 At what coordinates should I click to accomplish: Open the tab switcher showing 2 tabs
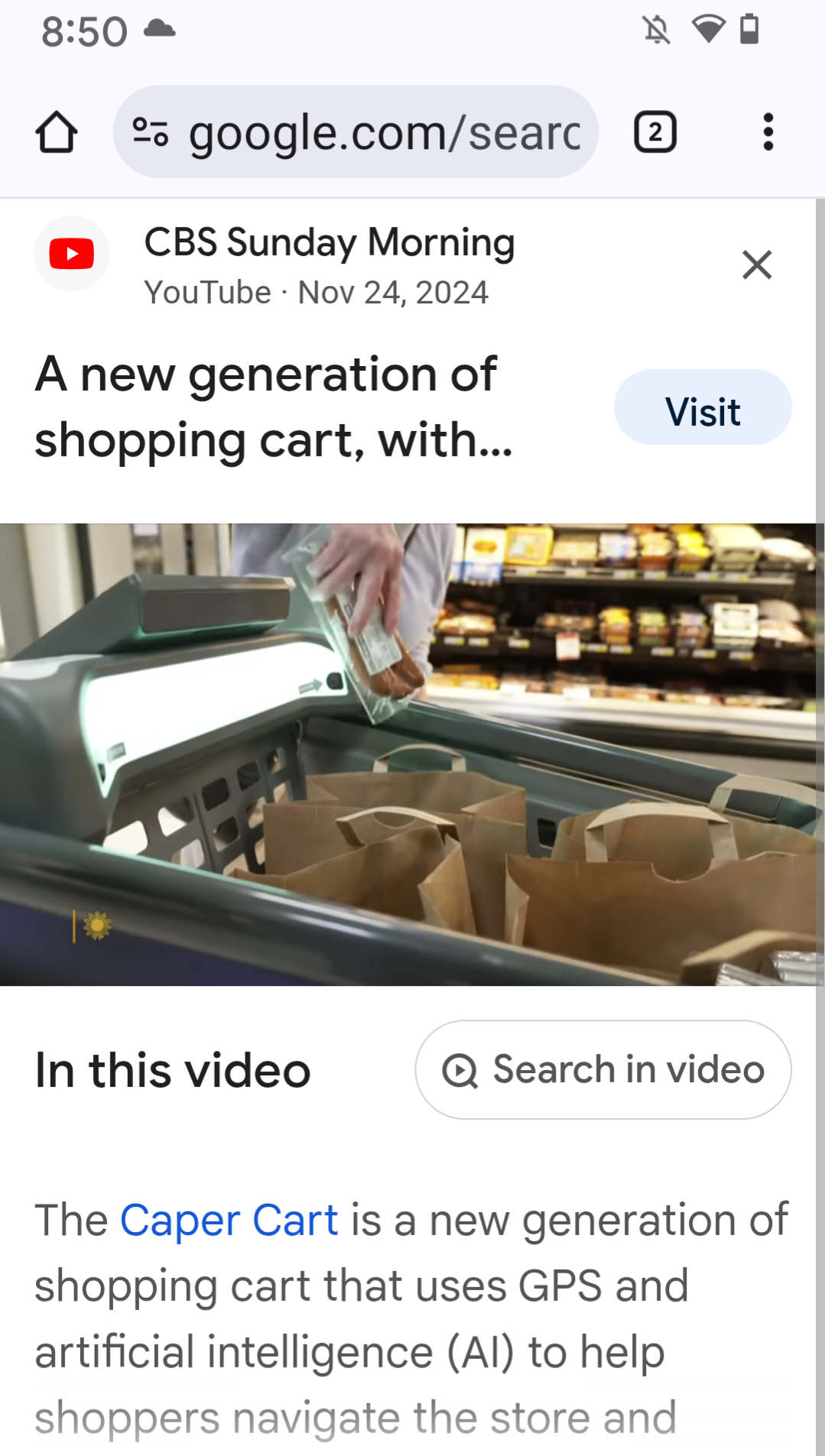pyautogui.click(x=655, y=132)
